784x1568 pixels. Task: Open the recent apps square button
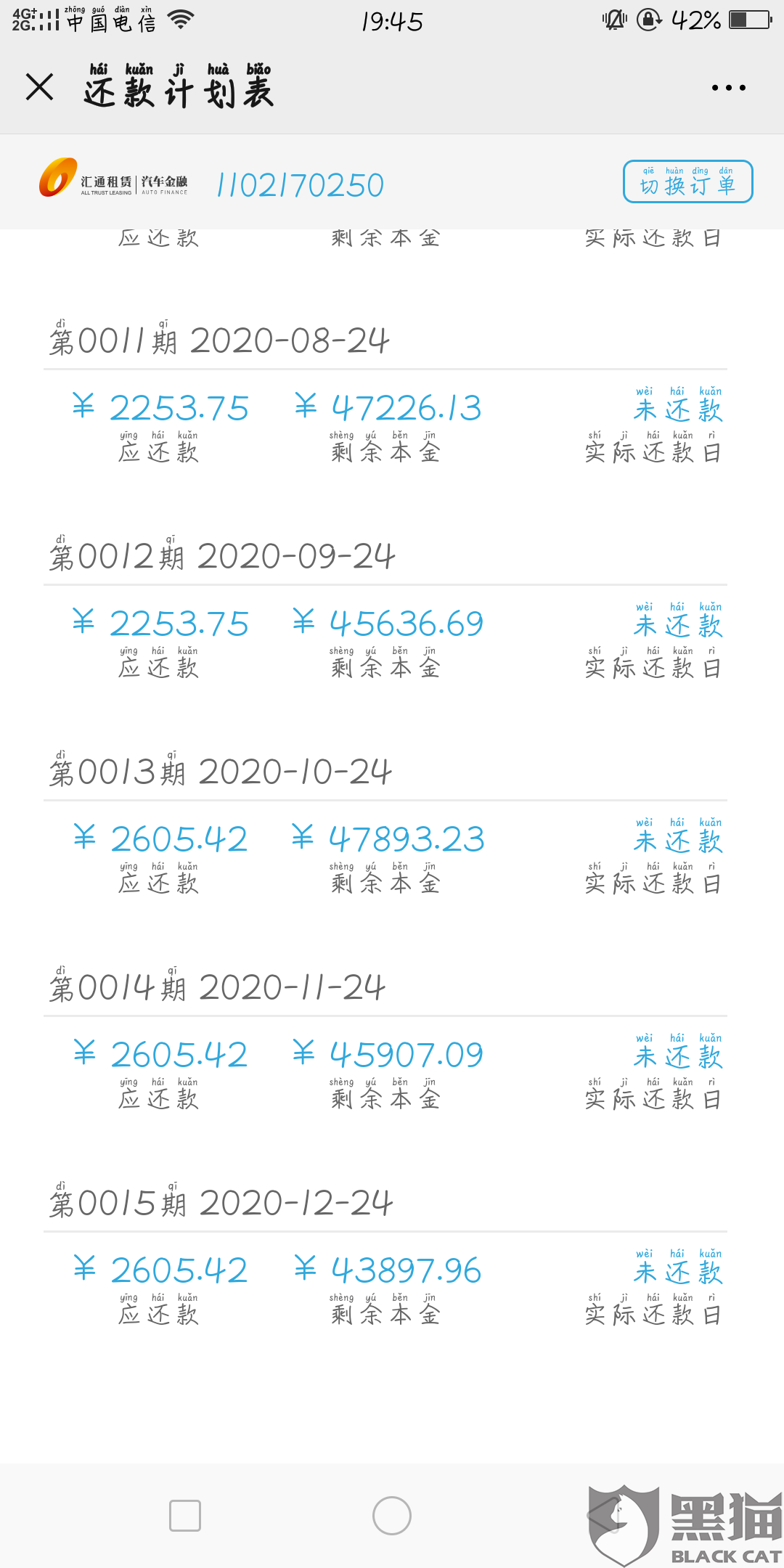pyautogui.click(x=185, y=1516)
